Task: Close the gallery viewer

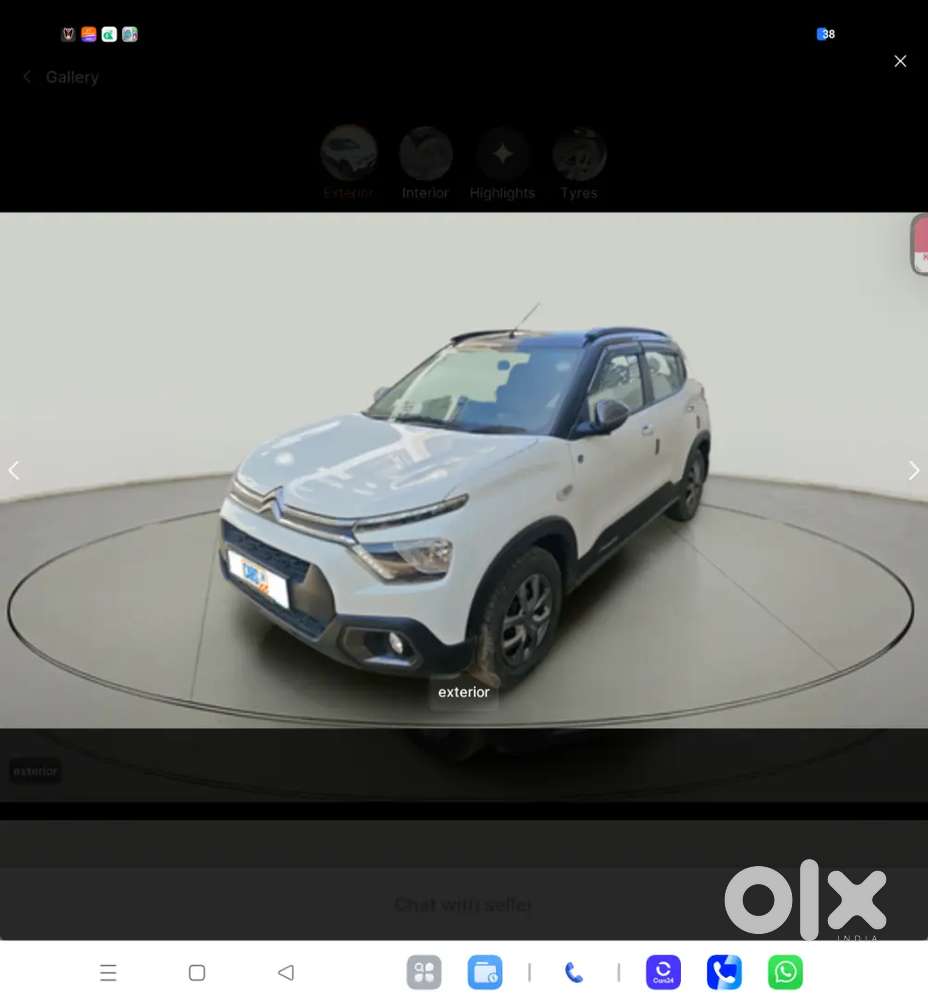Action: click(x=900, y=61)
